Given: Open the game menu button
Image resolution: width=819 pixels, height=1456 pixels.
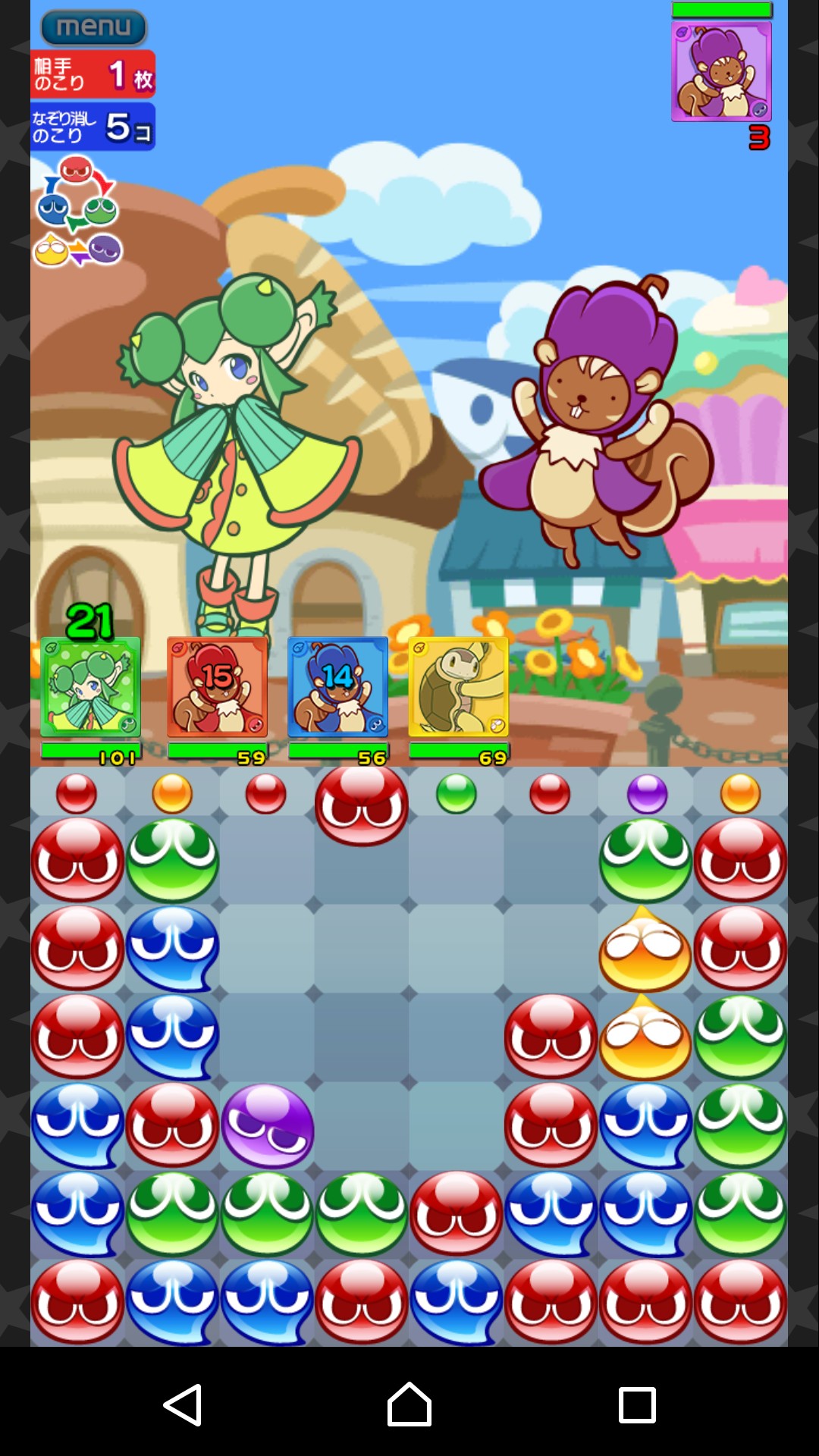Looking at the screenshot, I should tap(93, 28).
